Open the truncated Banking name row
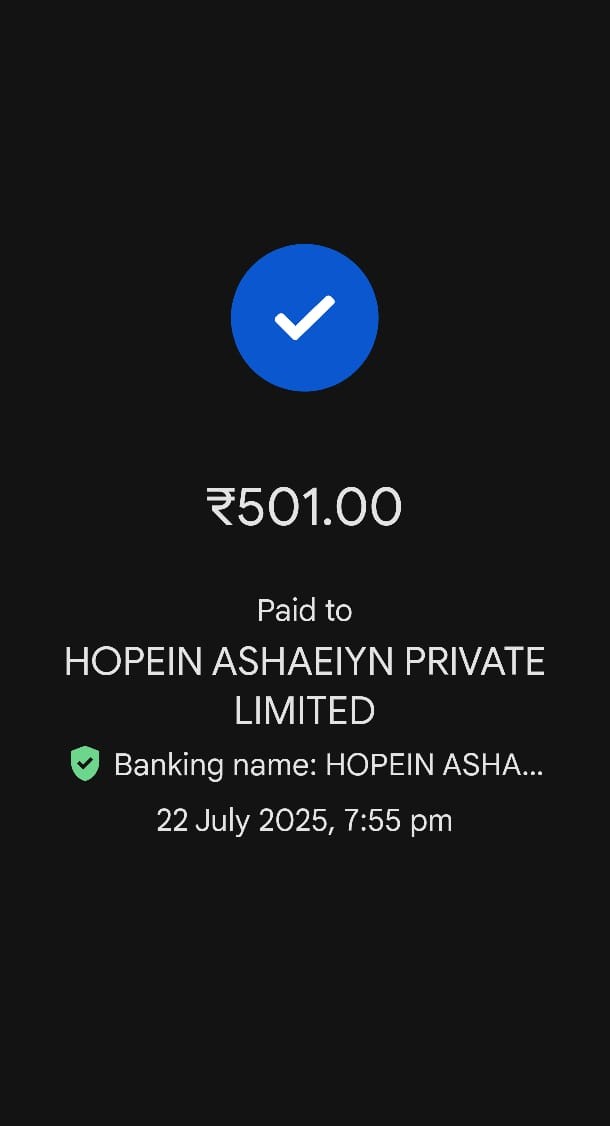This screenshot has width=610, height=1126. pyautogui.click(x=306, y=764)
